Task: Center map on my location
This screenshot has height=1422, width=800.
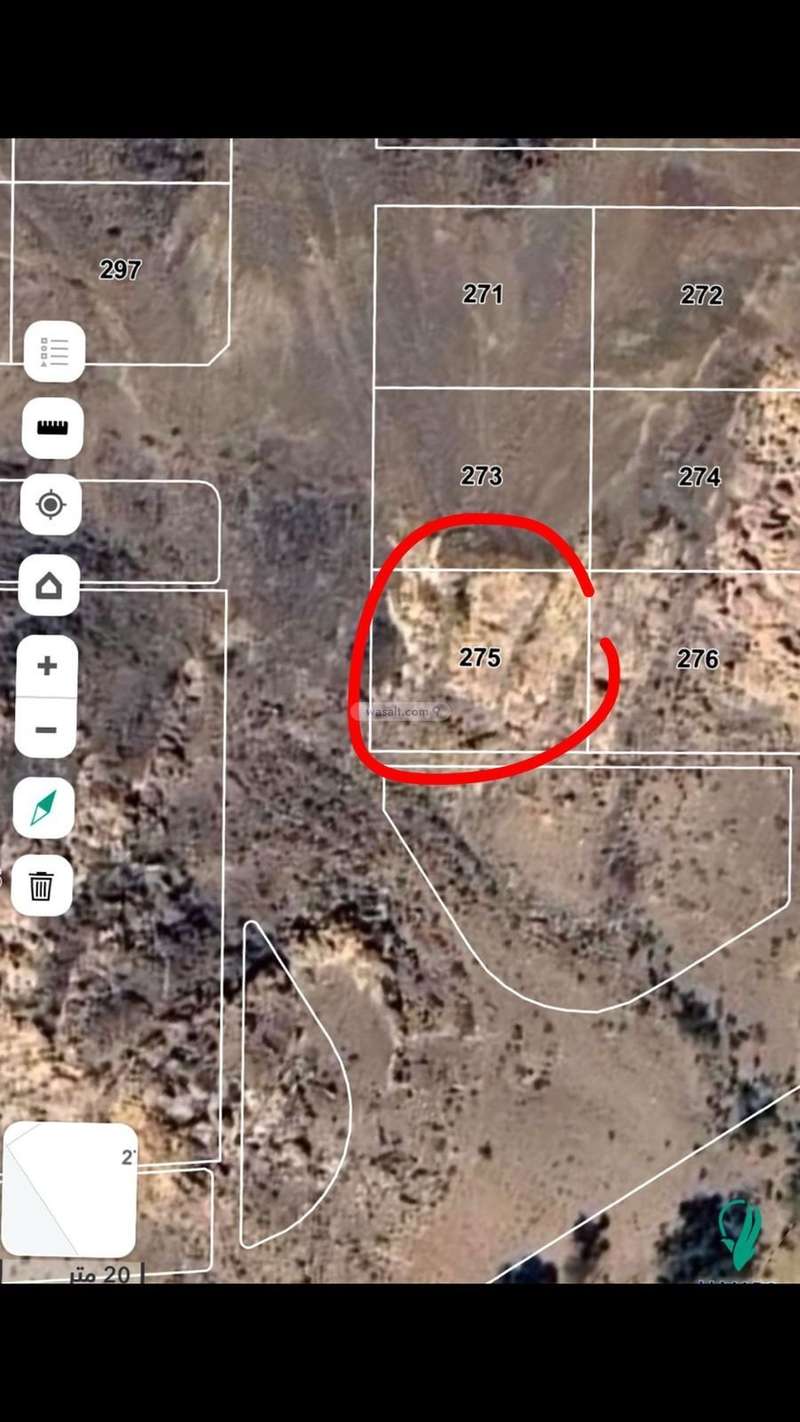Action: (50, 505)
